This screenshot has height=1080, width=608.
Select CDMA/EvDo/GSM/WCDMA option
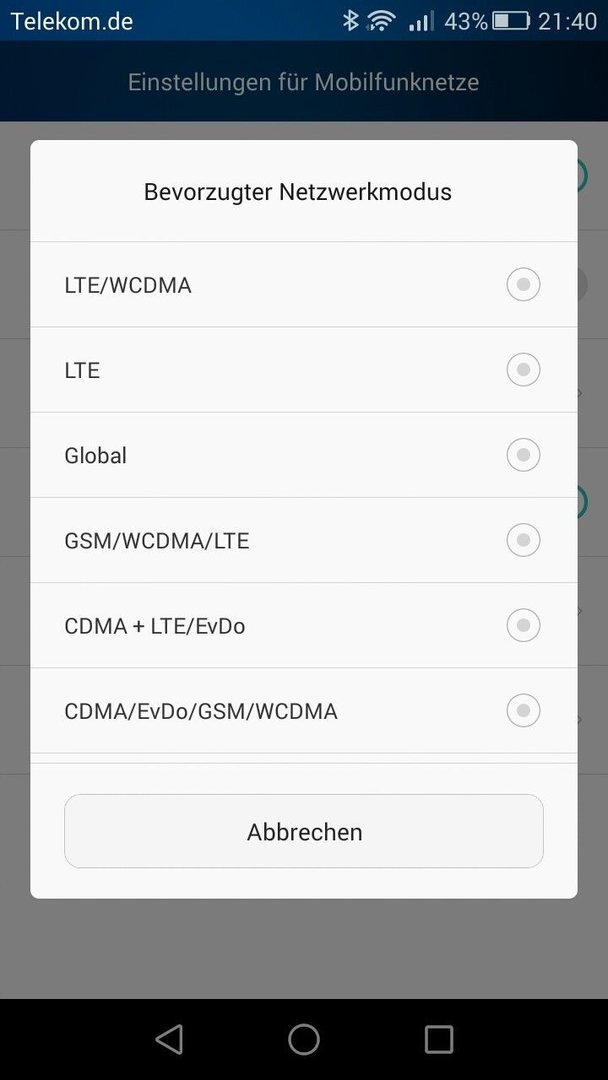pyautogui.click(x=304, y=711)
